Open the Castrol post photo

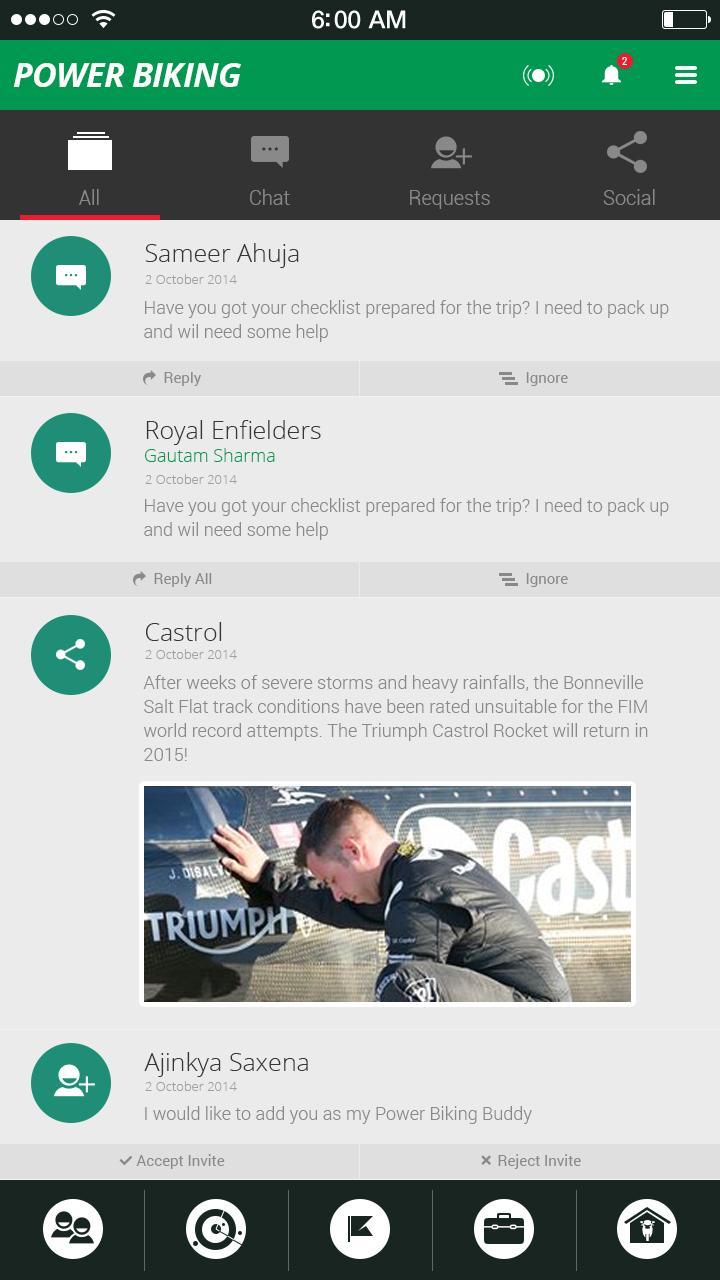point(387,894)
